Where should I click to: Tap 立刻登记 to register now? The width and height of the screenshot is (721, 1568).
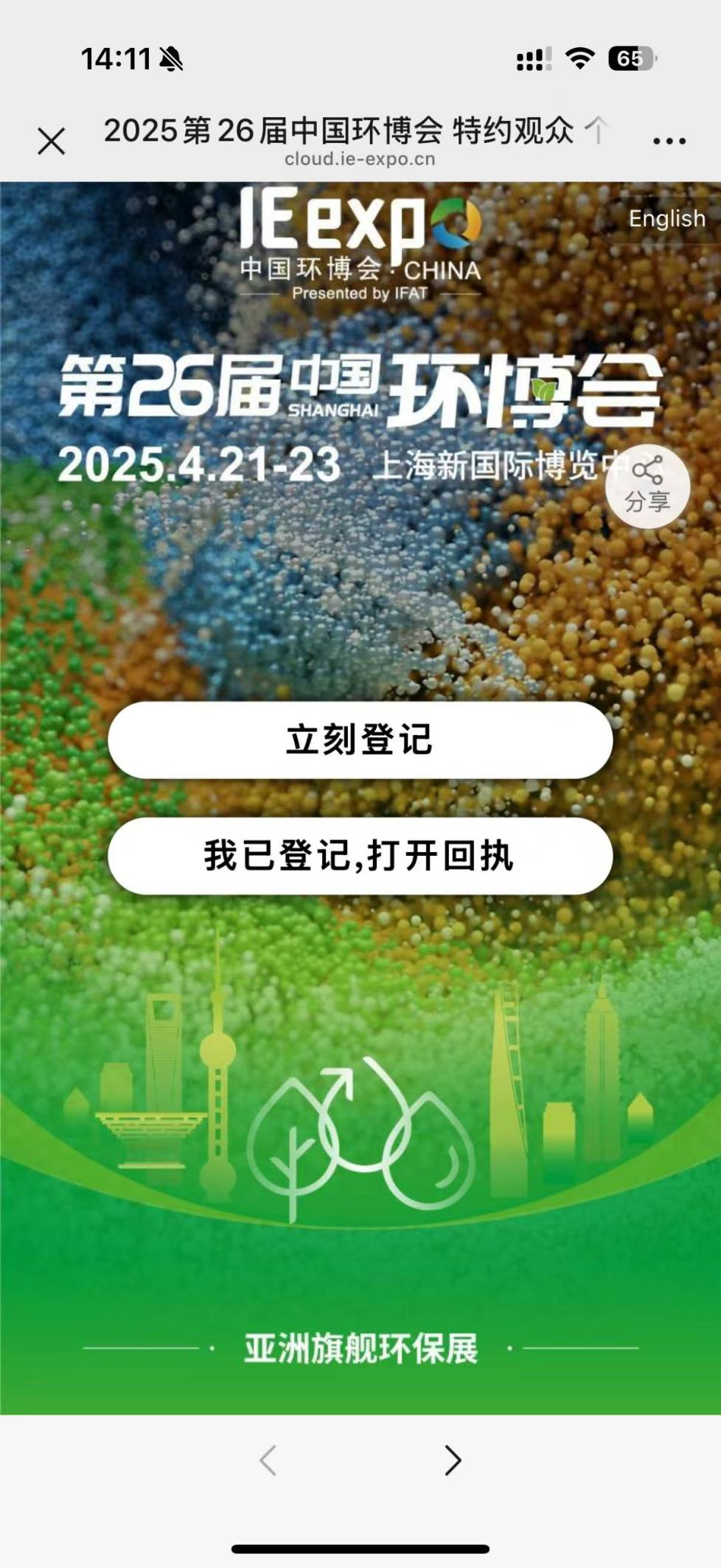click(x=360, y=739)
